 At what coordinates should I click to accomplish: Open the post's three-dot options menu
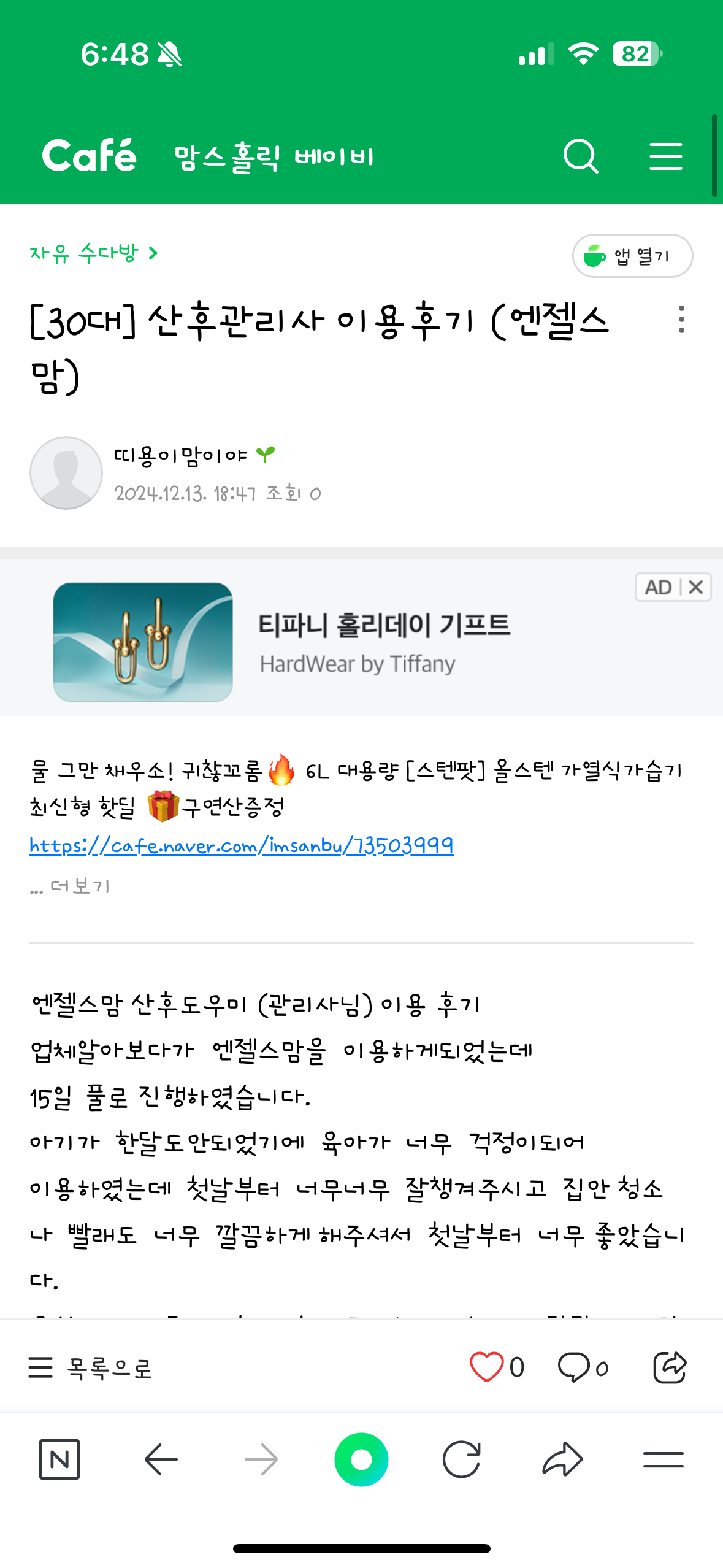click(x=681, y=320)
